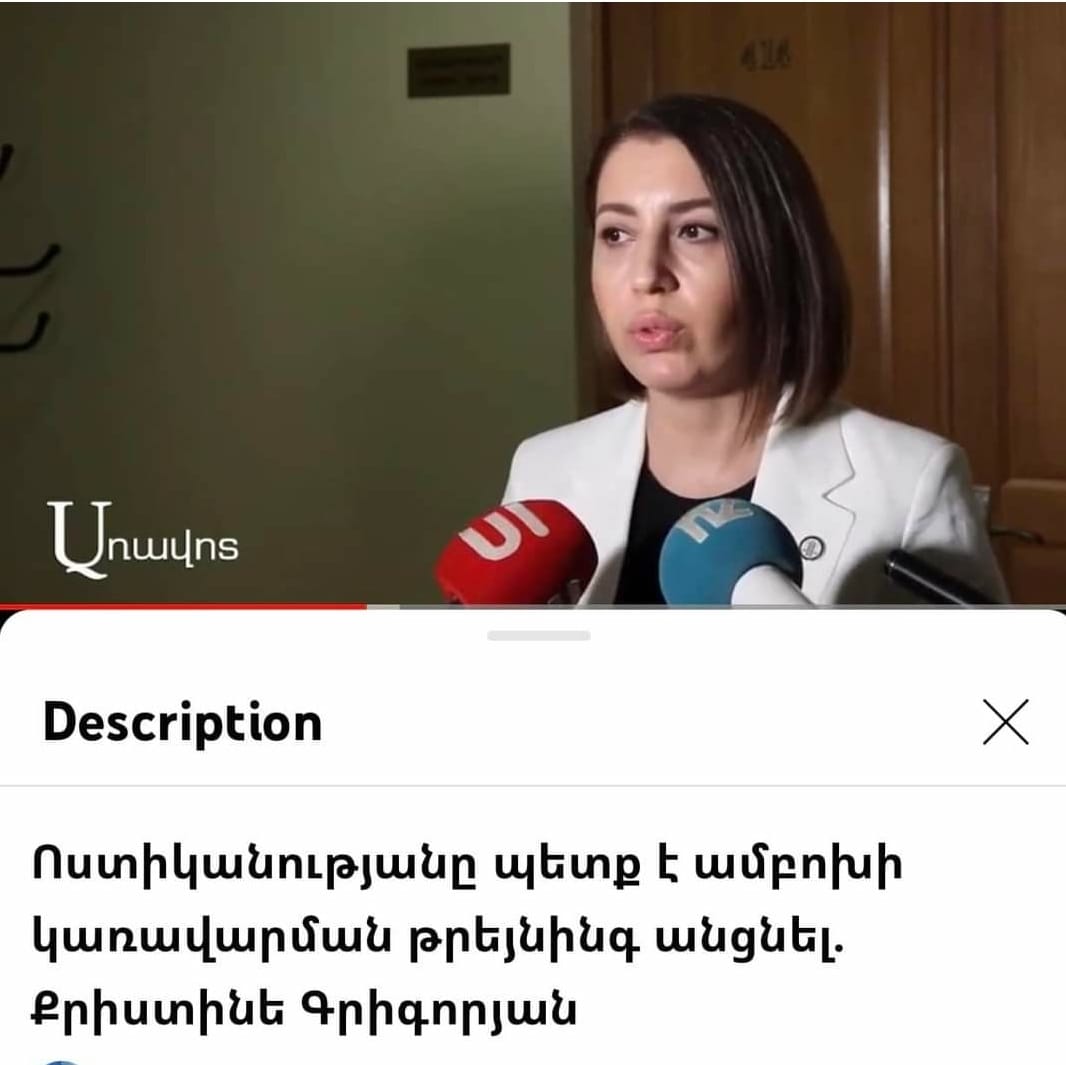
Task: Tap the Description sheet drag handle
Action: click(538, 635)
